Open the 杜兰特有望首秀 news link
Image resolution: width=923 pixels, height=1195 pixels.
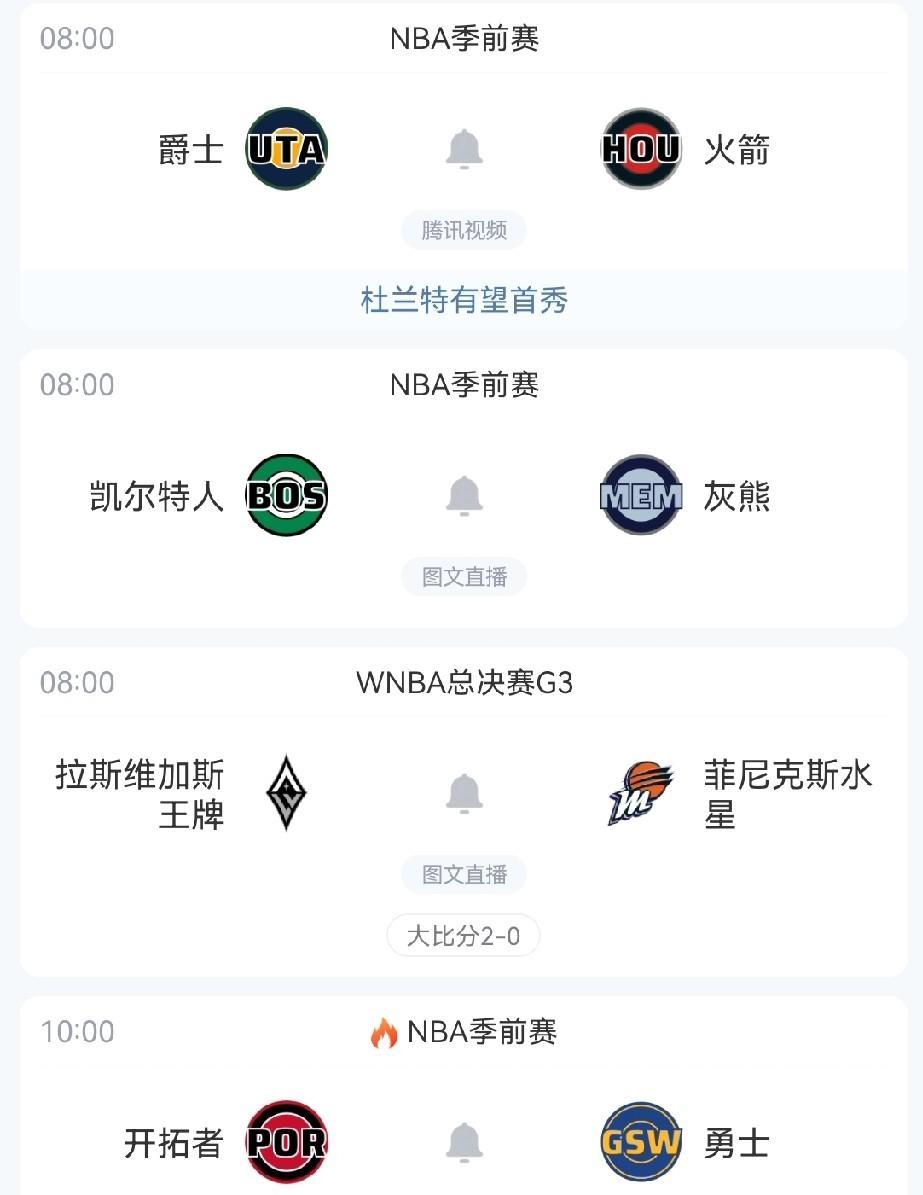point(464,300)
